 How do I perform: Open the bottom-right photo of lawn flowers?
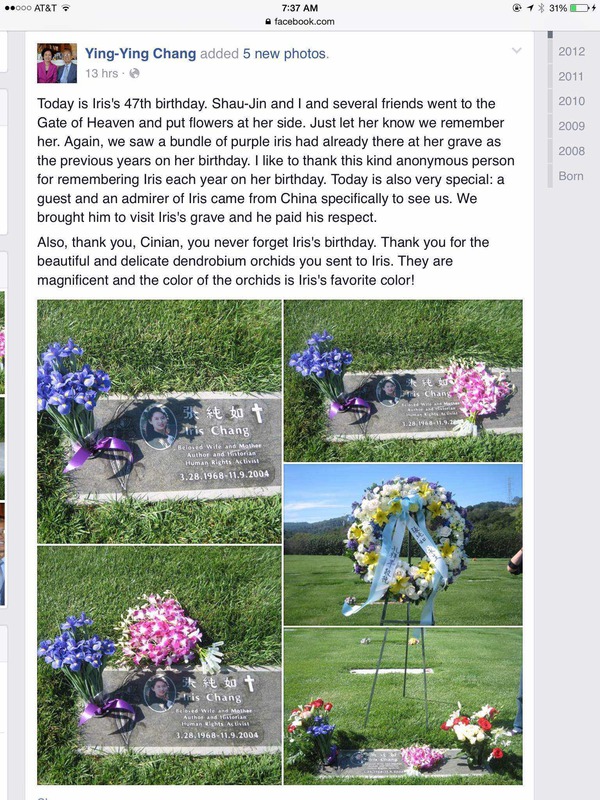403,705
